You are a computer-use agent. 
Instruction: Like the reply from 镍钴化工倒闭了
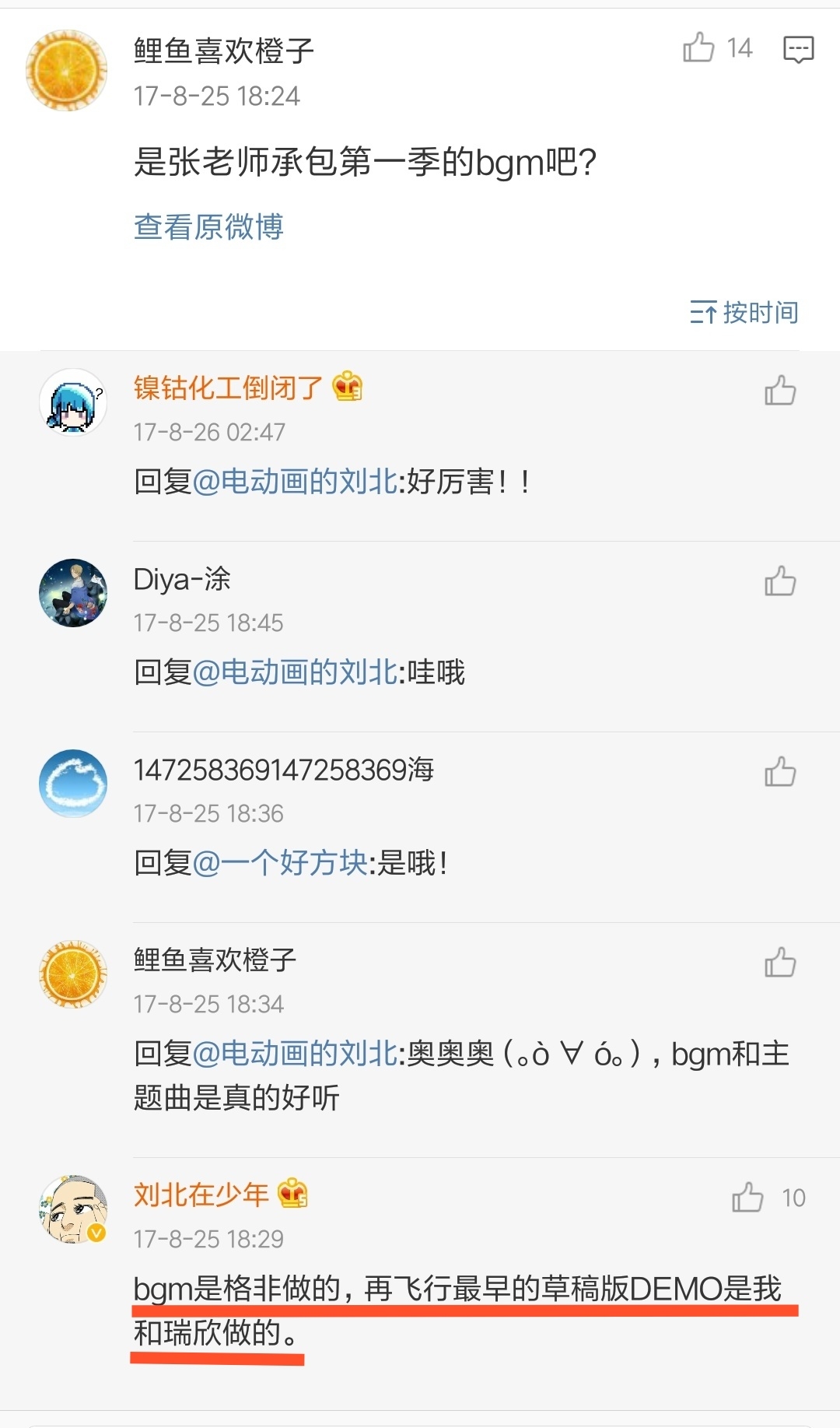pyautogui.click(x=779, y=391)
